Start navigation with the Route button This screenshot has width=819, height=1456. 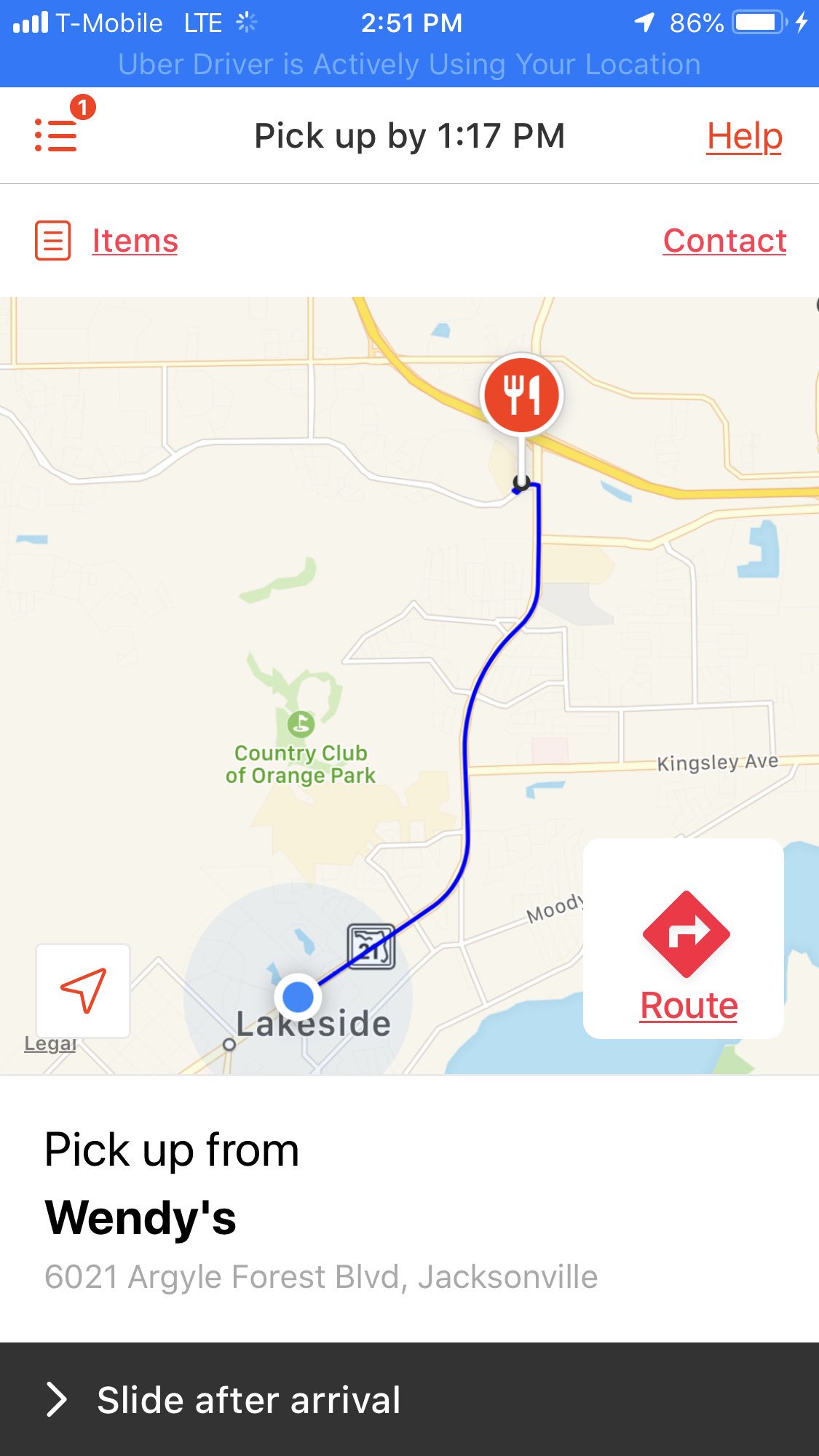point(684,939)
